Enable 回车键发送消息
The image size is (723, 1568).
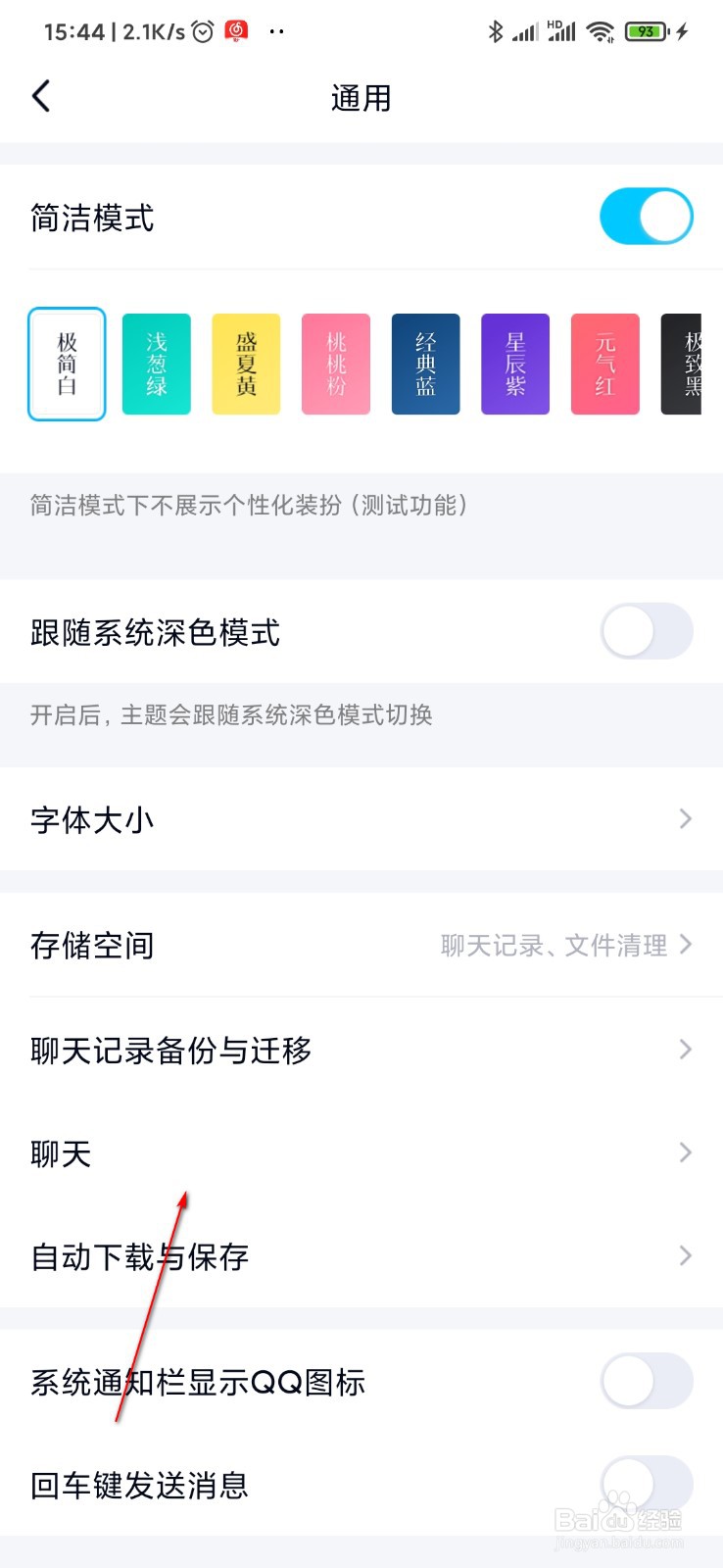646,1486
